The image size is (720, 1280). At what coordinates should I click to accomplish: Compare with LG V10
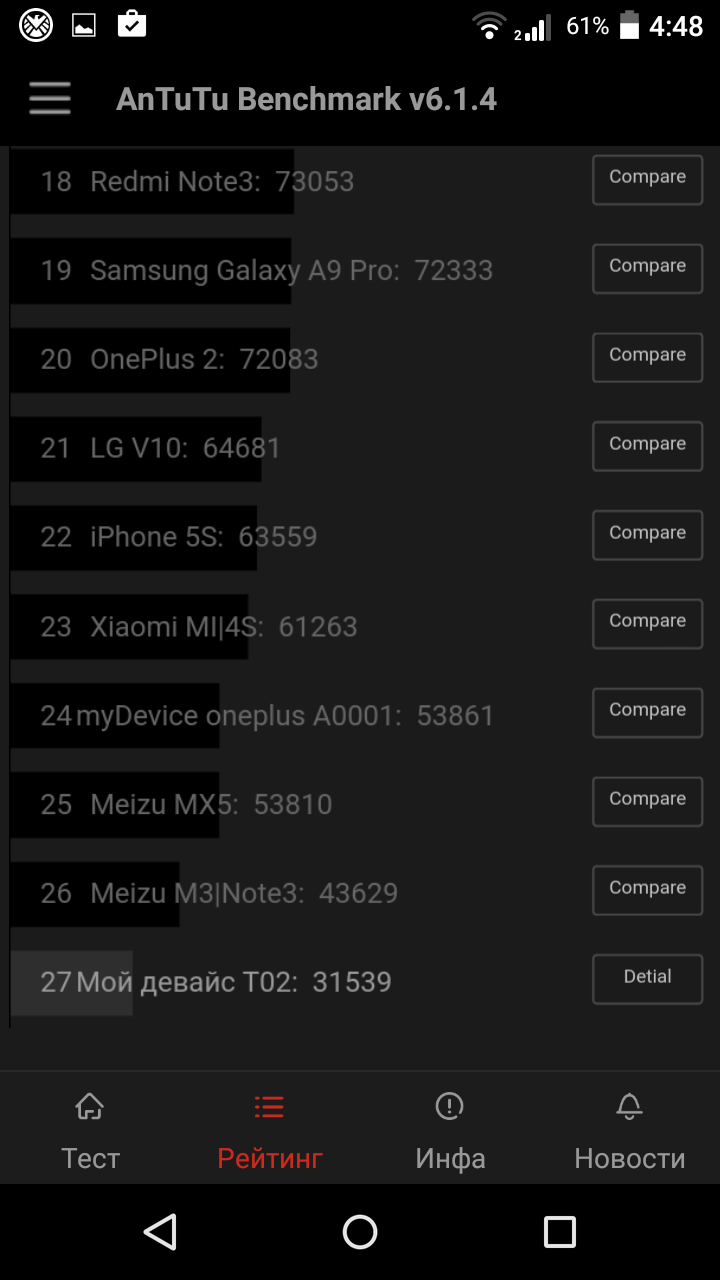click(x=647, y=446)
